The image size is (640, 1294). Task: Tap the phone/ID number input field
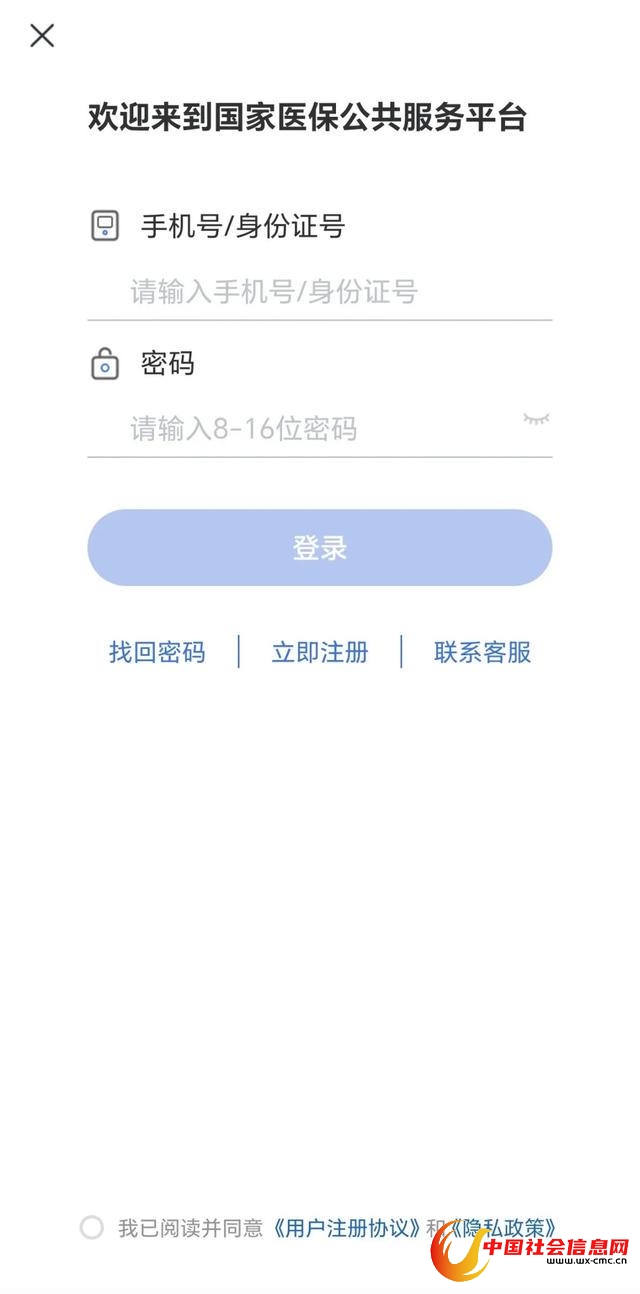(x=320, y=292)
